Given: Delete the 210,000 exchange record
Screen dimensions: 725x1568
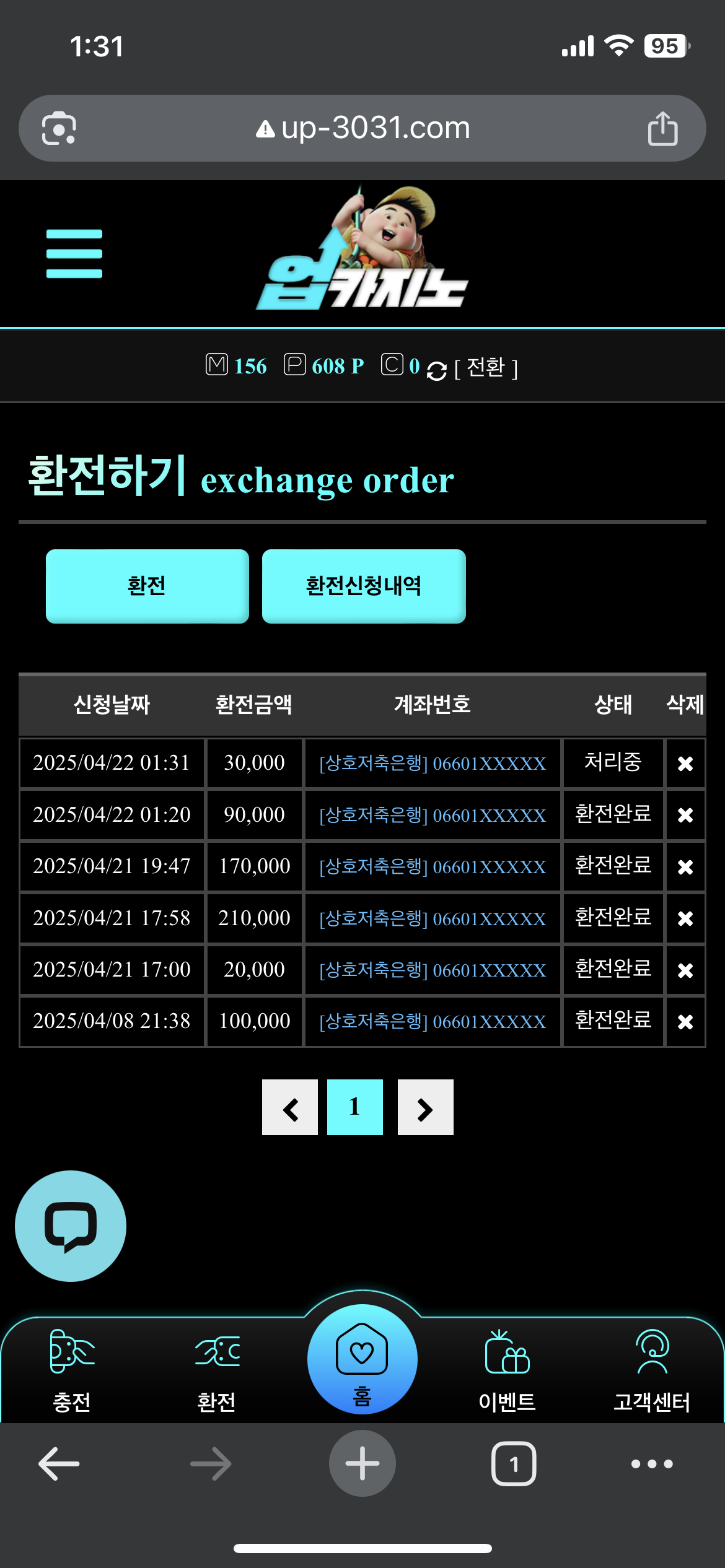Looking at the screenshot, I should [685, 918].
